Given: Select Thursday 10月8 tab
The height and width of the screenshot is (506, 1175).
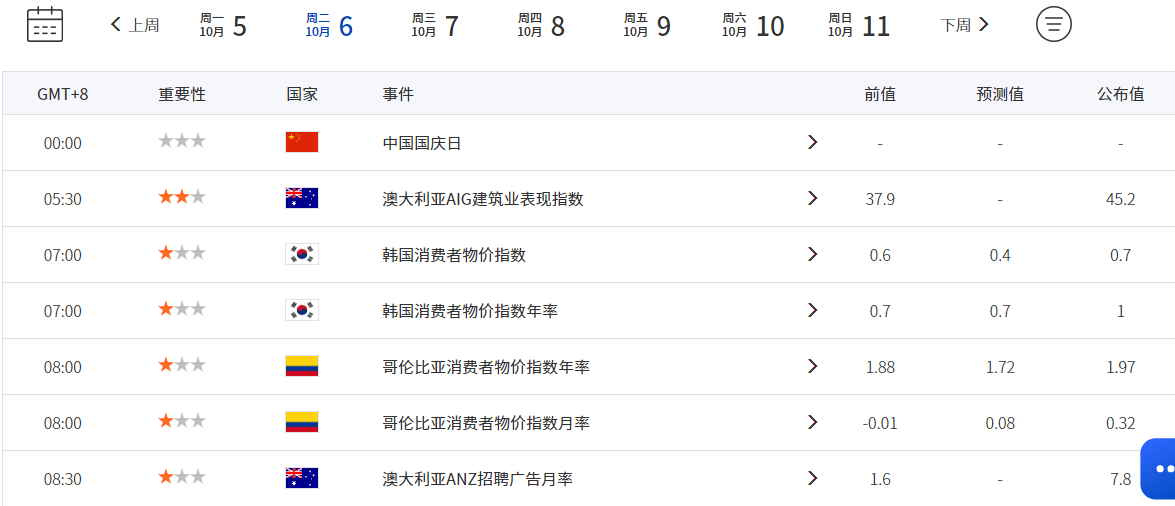Looking at the screenshot, I should click(541, 25).
